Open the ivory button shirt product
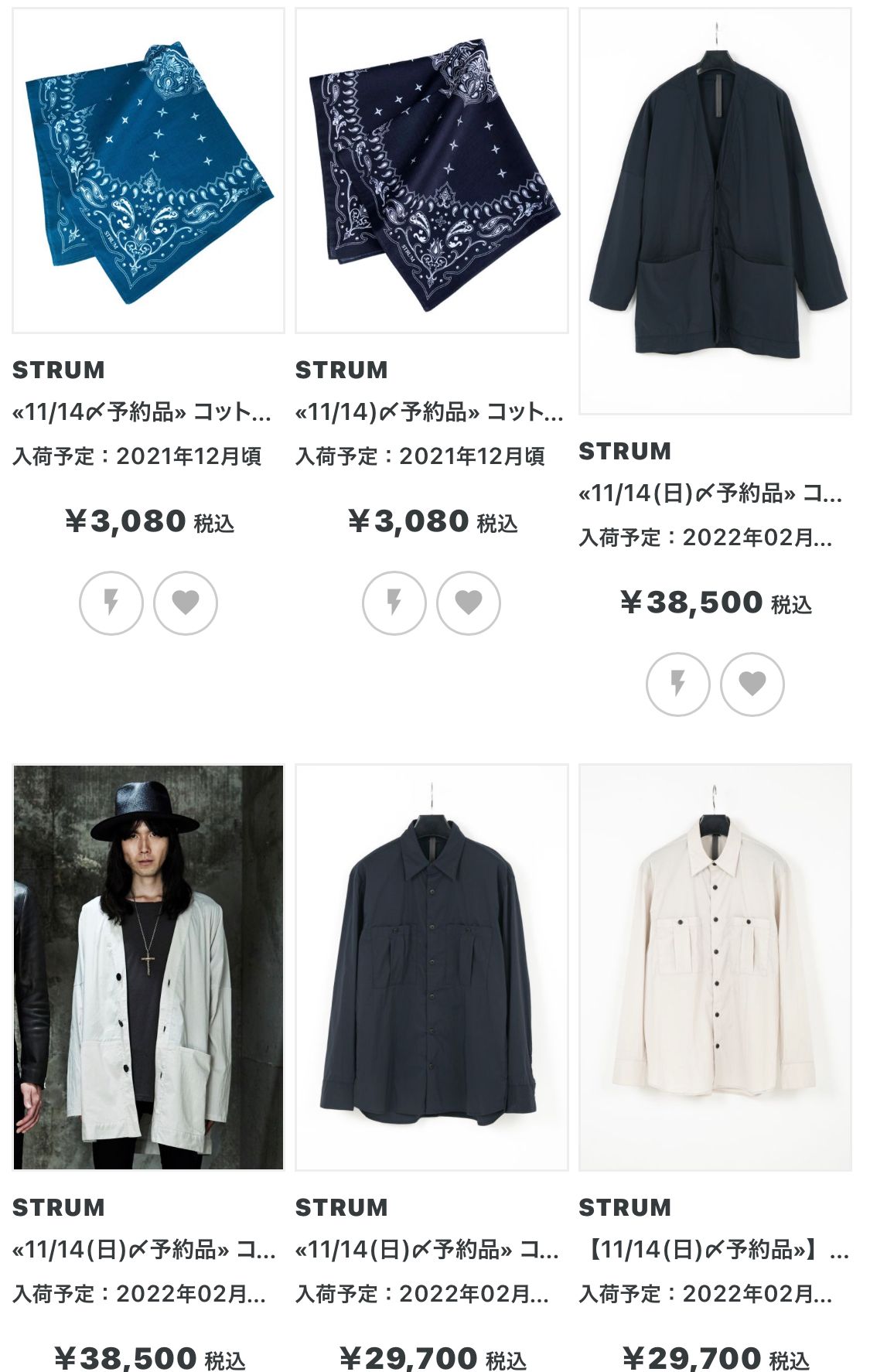Image resolution: width=870 pixels, height=1372 pixels. coord(715,967)
